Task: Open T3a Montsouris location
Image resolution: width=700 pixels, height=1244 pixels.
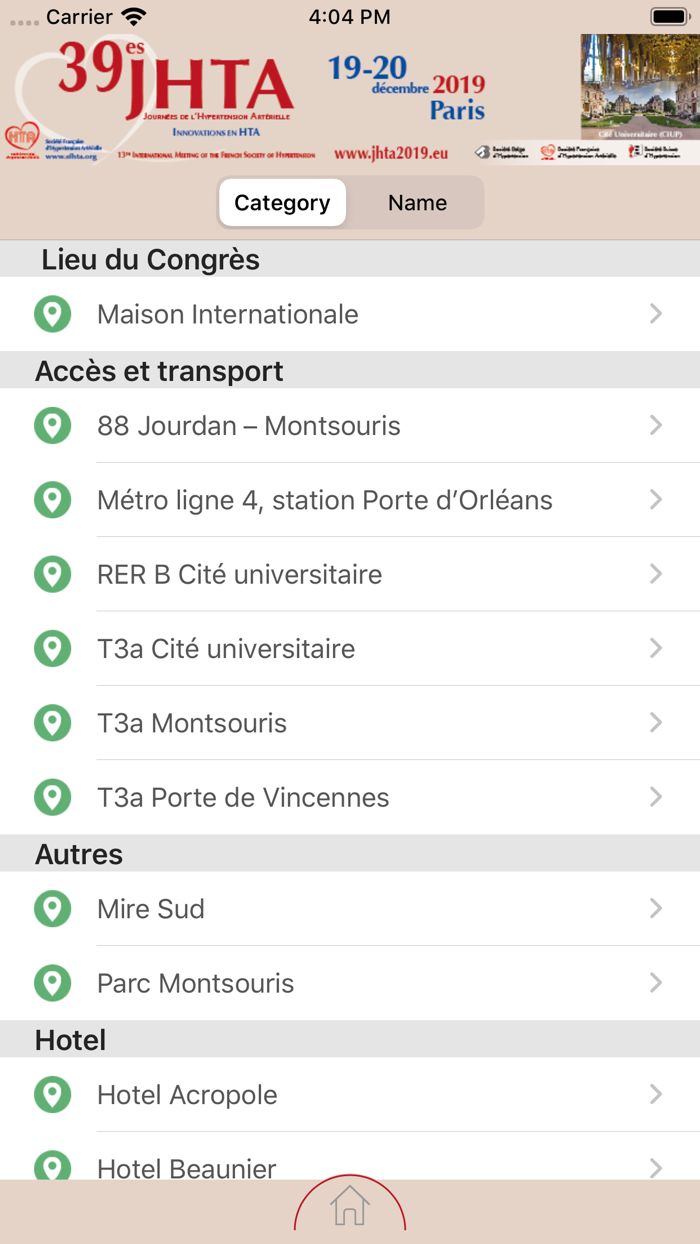Action: coord(350,723)
